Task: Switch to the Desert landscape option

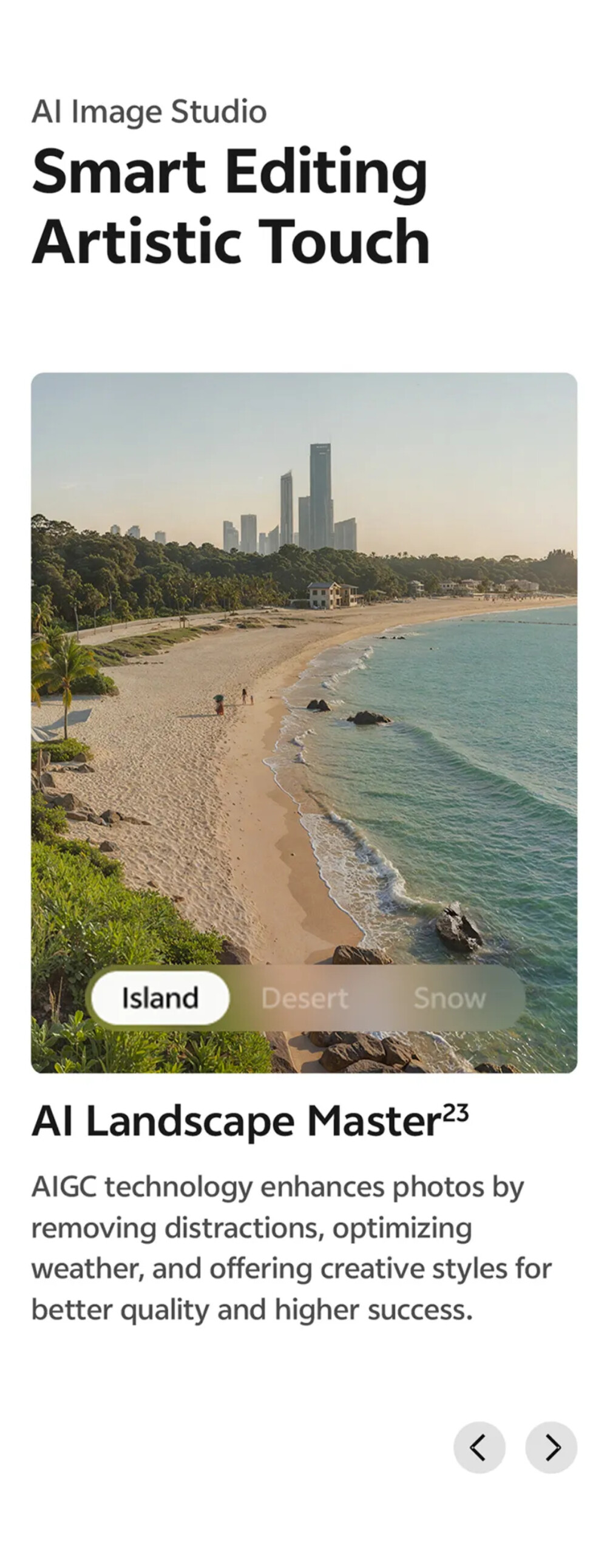Action: (305, 998)
